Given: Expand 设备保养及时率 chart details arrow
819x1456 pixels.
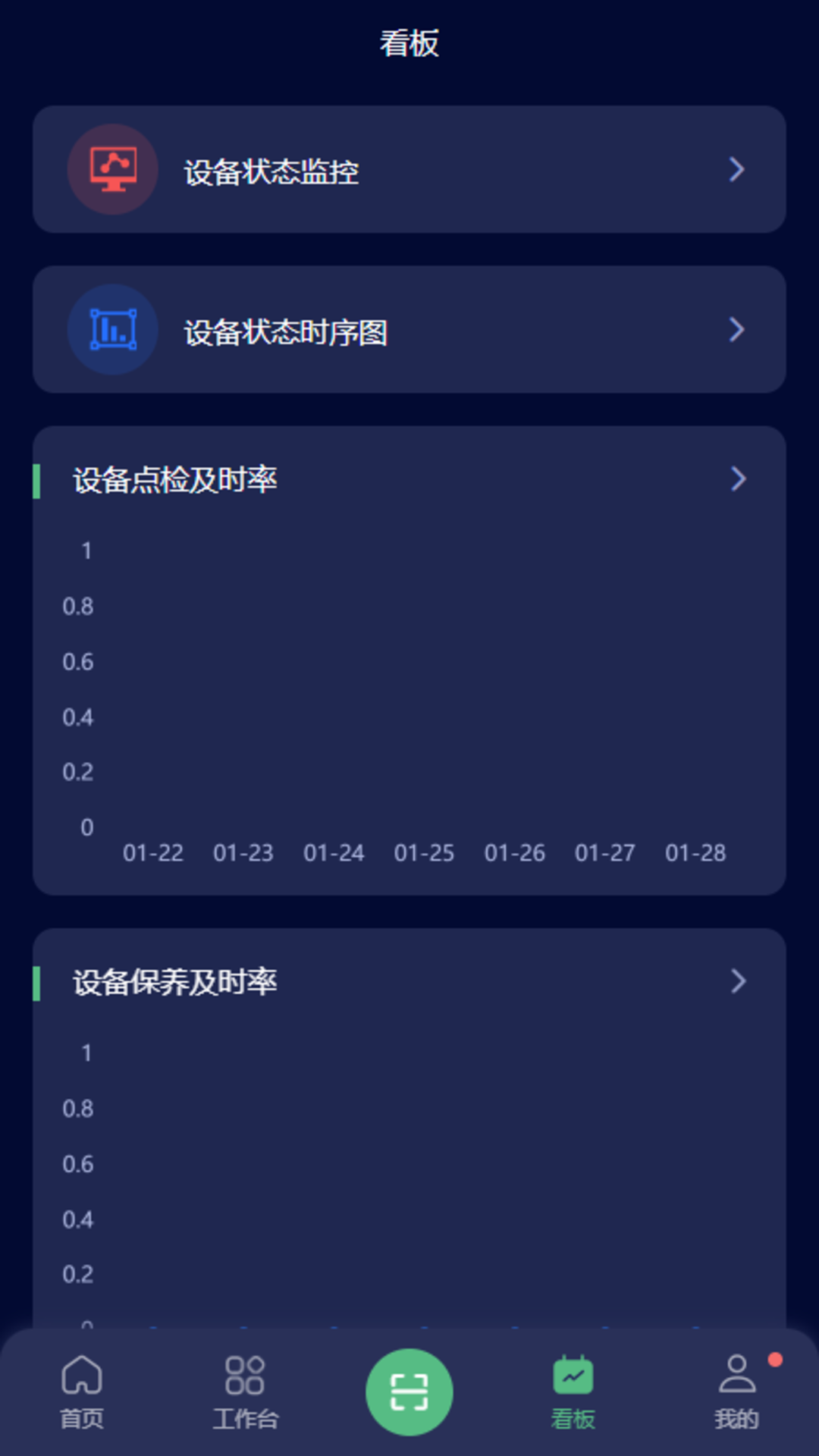Looking at the screenshot, I should pyautogui.click(x=738, y=981).
